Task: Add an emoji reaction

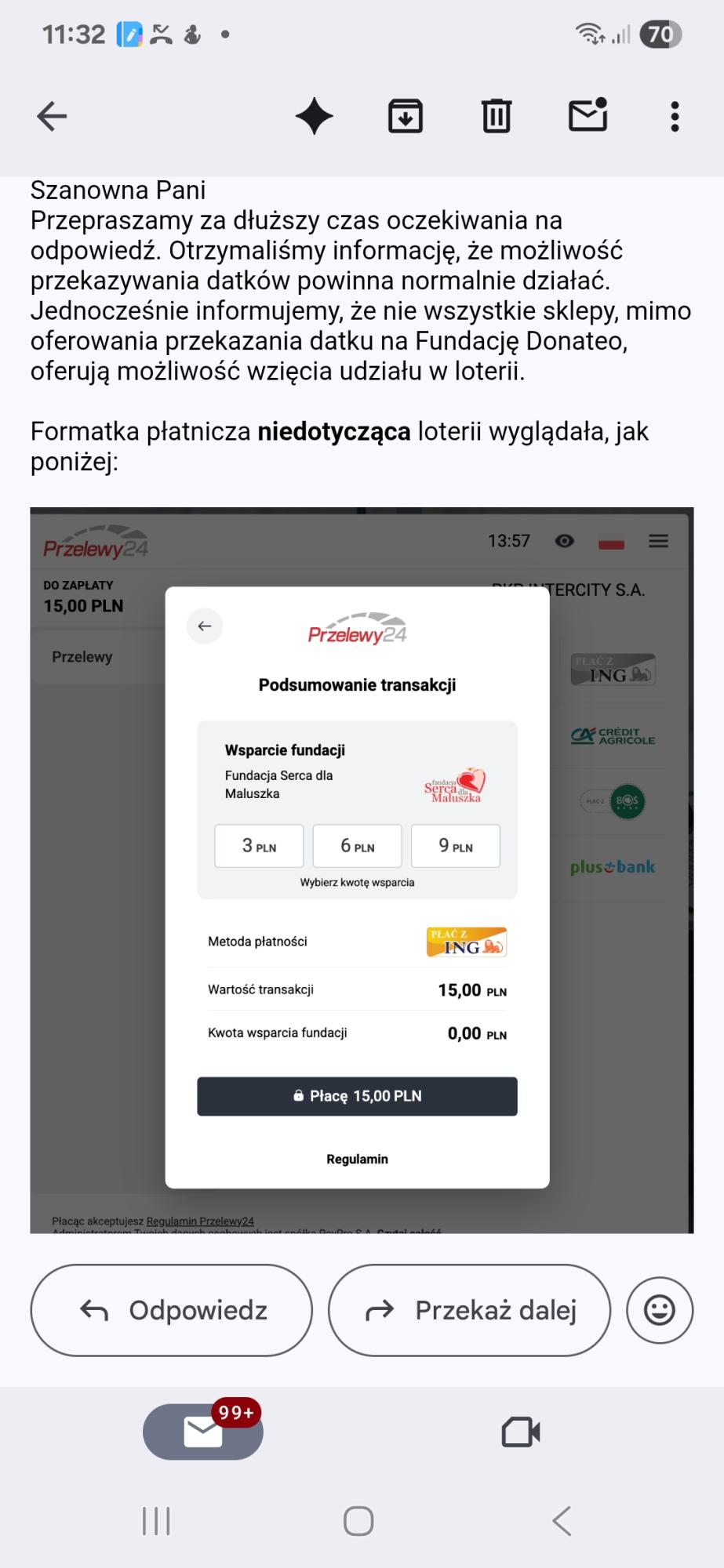Action: 660,1310
